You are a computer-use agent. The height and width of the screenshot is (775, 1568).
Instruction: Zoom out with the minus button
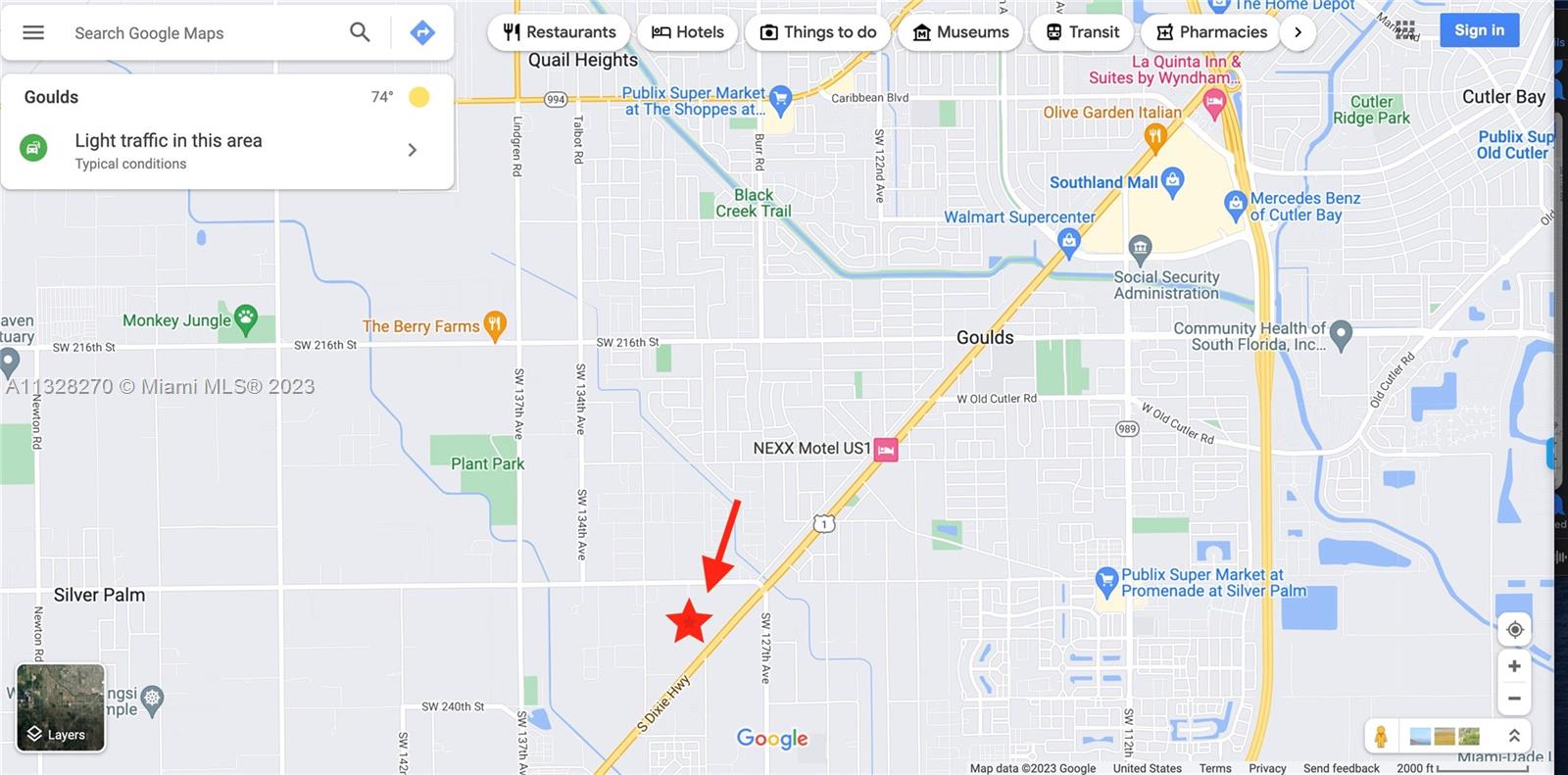tap(1514, 699)
